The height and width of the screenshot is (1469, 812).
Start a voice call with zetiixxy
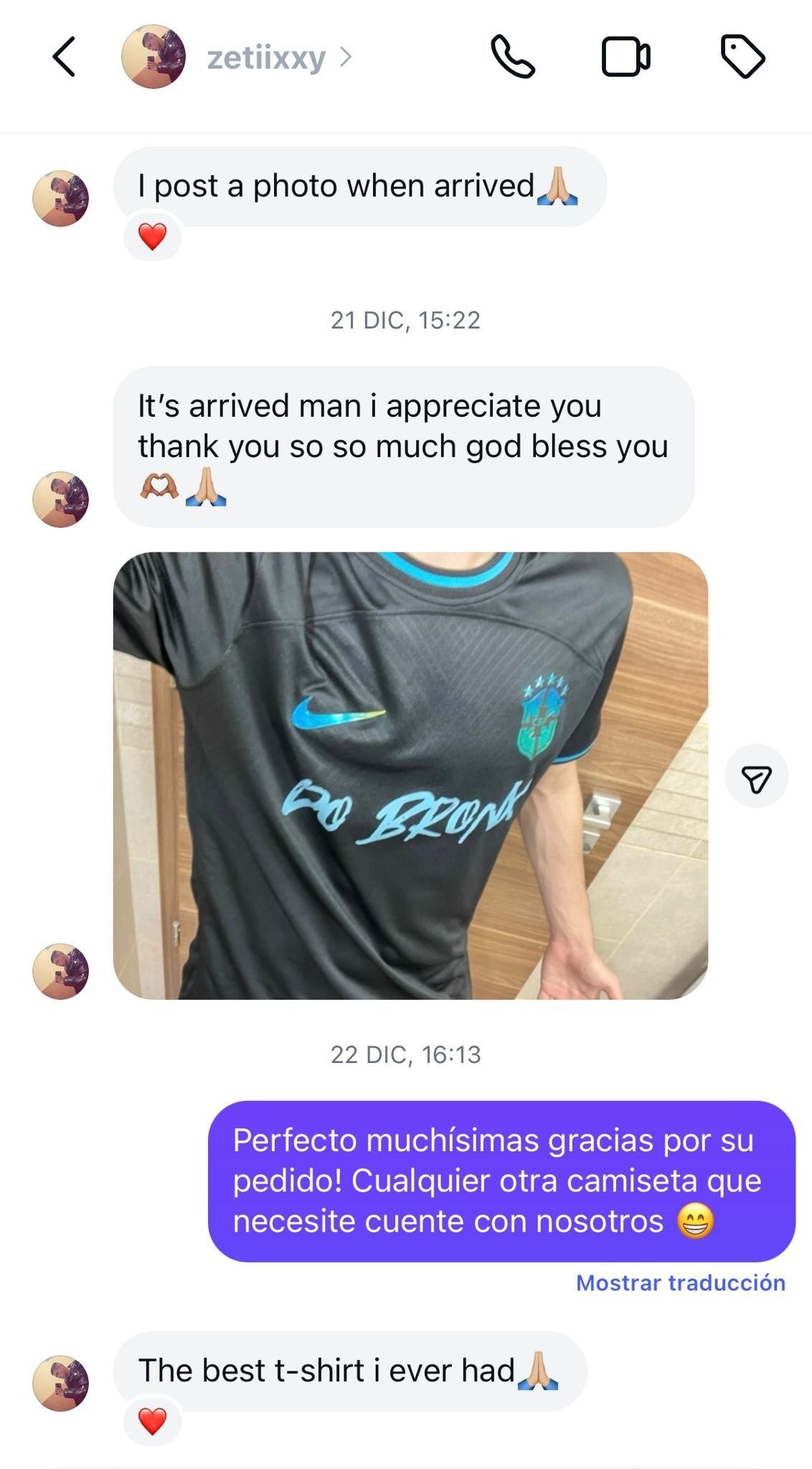(512, 57)
